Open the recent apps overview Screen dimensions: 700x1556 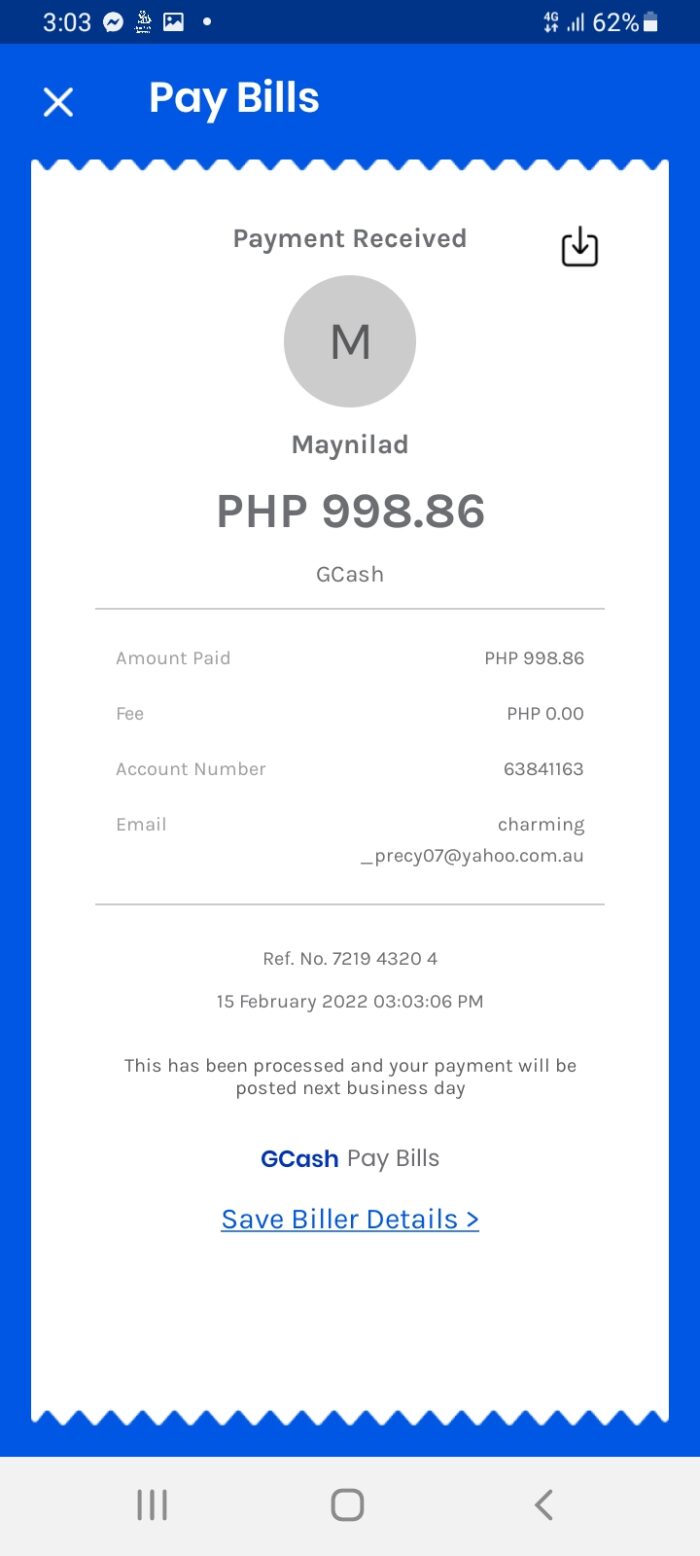[152, 1504]
